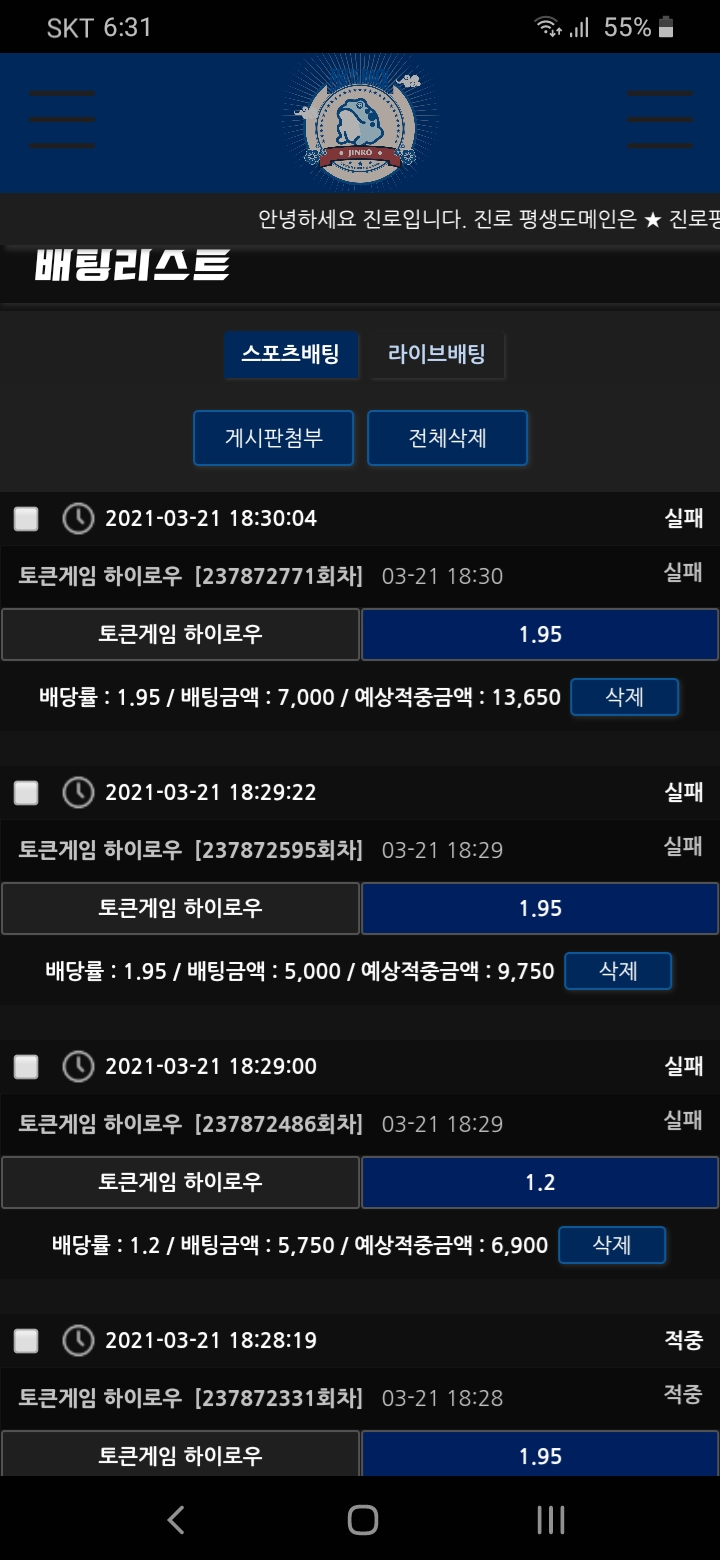Open the right hamburger menu

pos(660,120)
